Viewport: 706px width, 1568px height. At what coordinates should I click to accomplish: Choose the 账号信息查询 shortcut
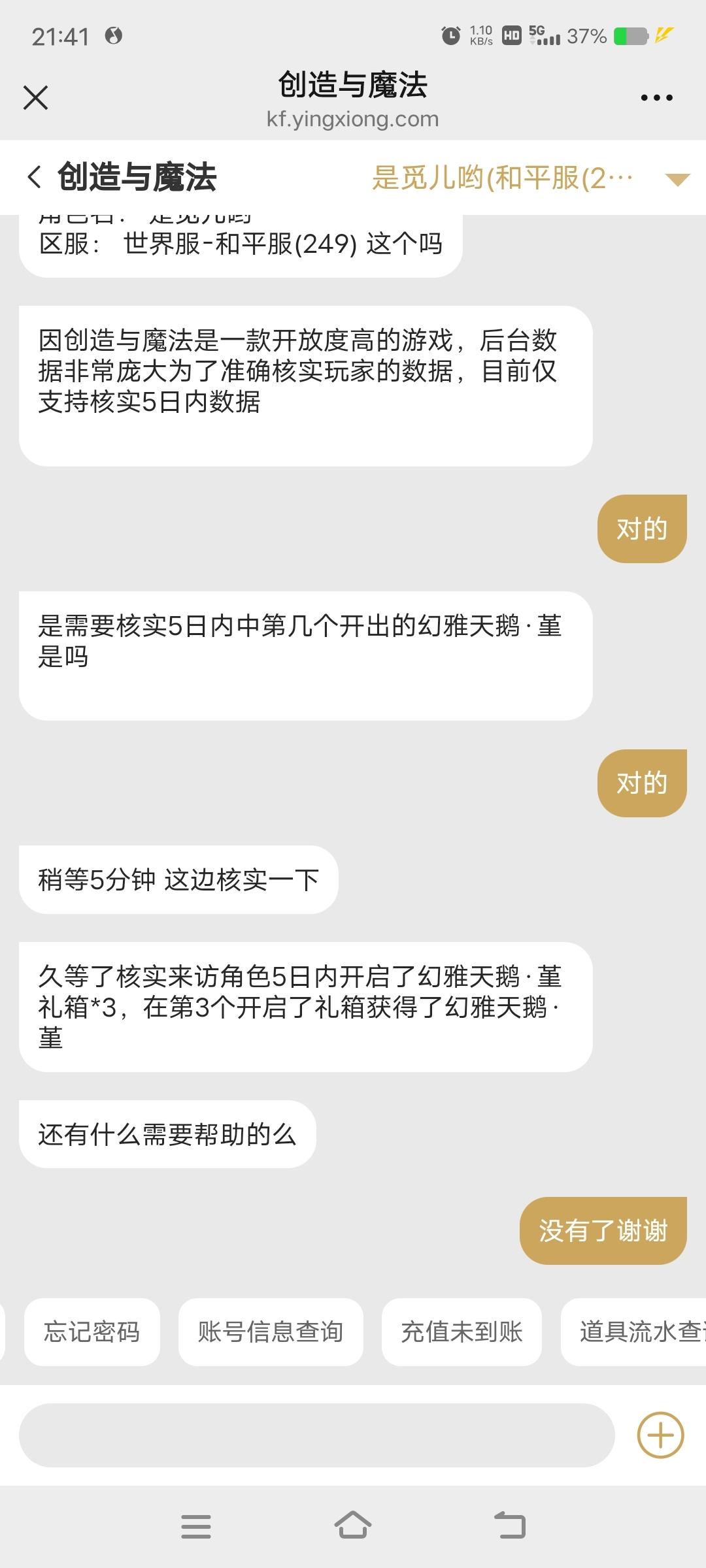click(x=271, y=1331)
